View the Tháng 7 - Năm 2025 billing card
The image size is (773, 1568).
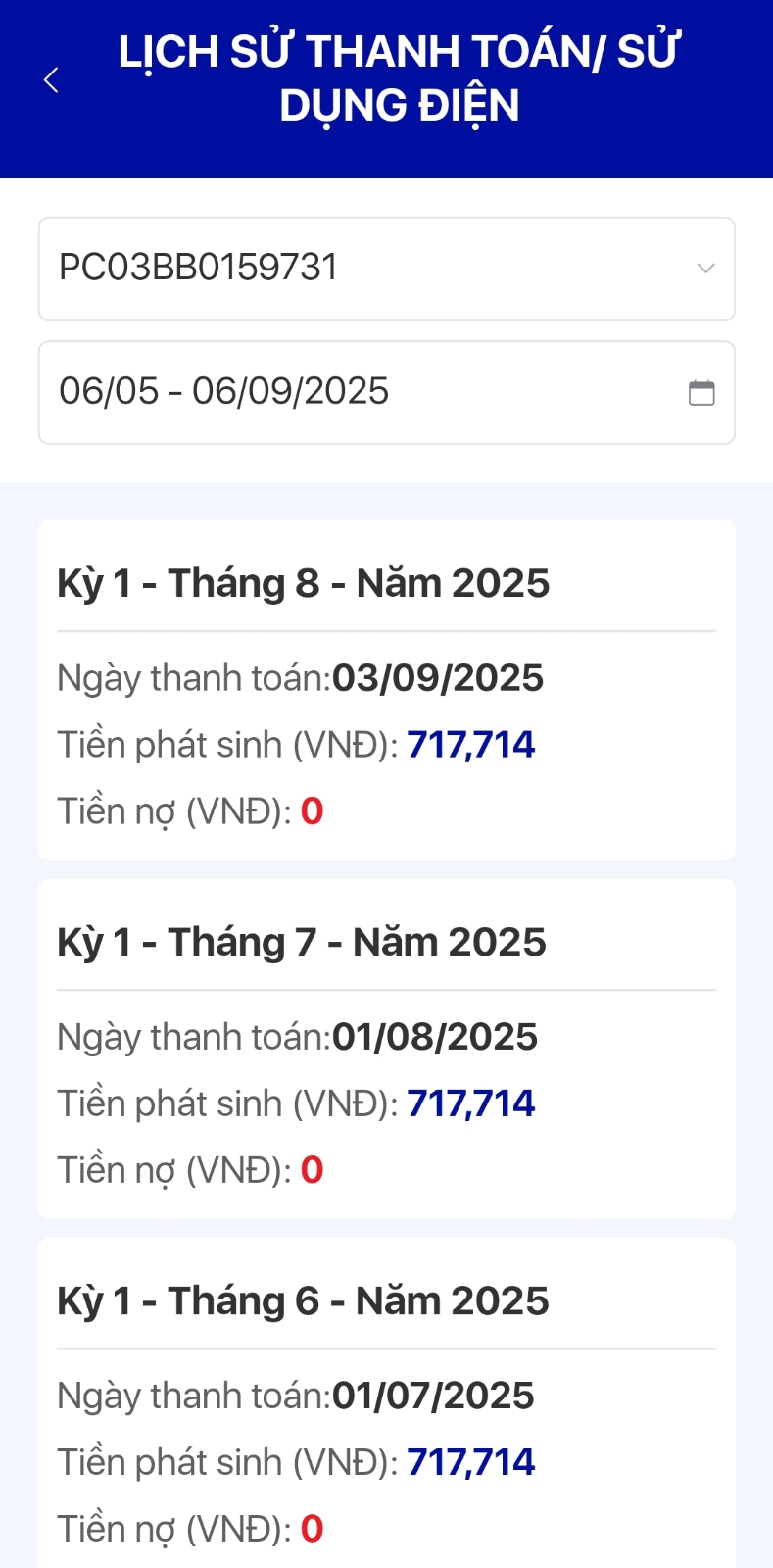(386, 1049)
